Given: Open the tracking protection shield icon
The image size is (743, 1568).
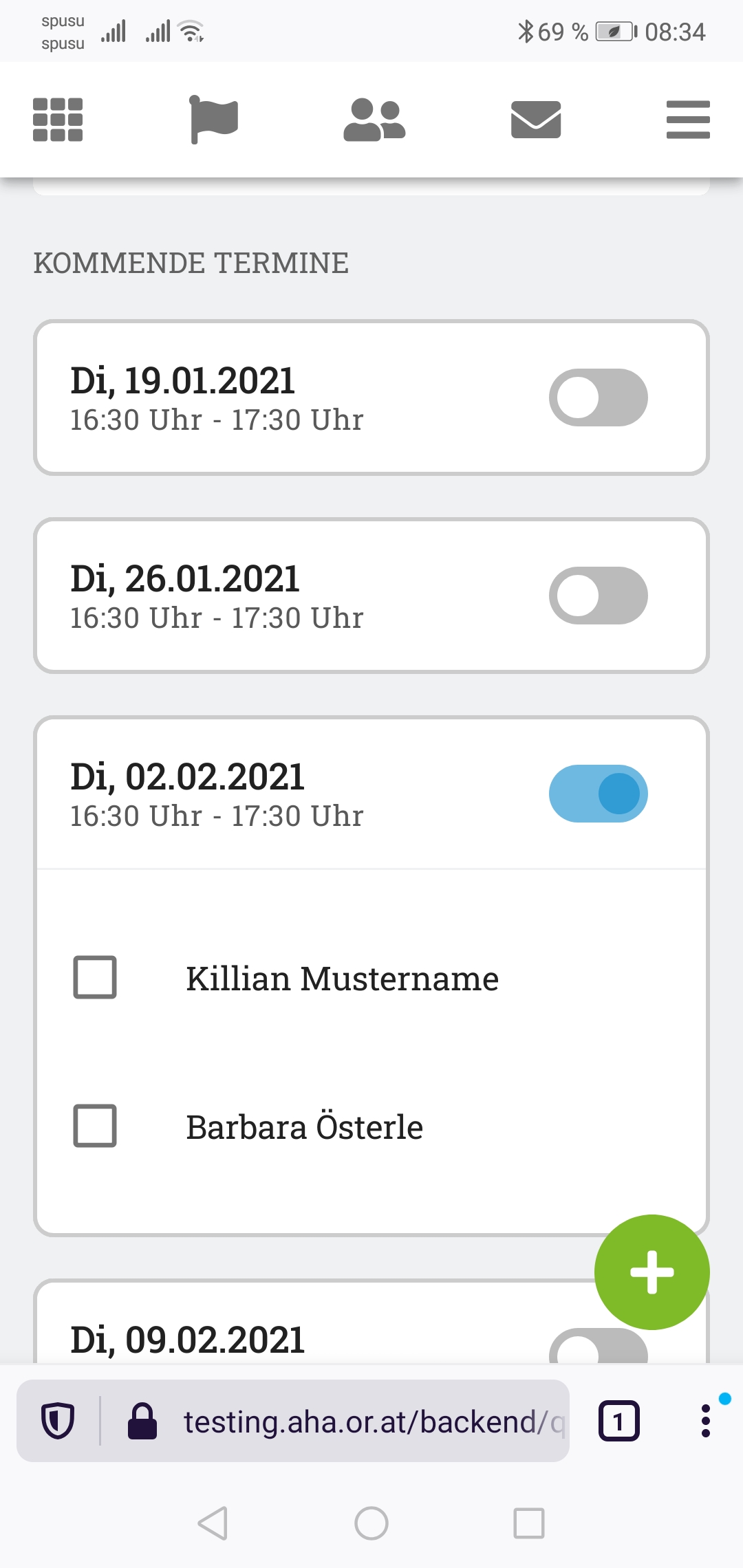Looking at the screenshot, I should click(58, 1421).
